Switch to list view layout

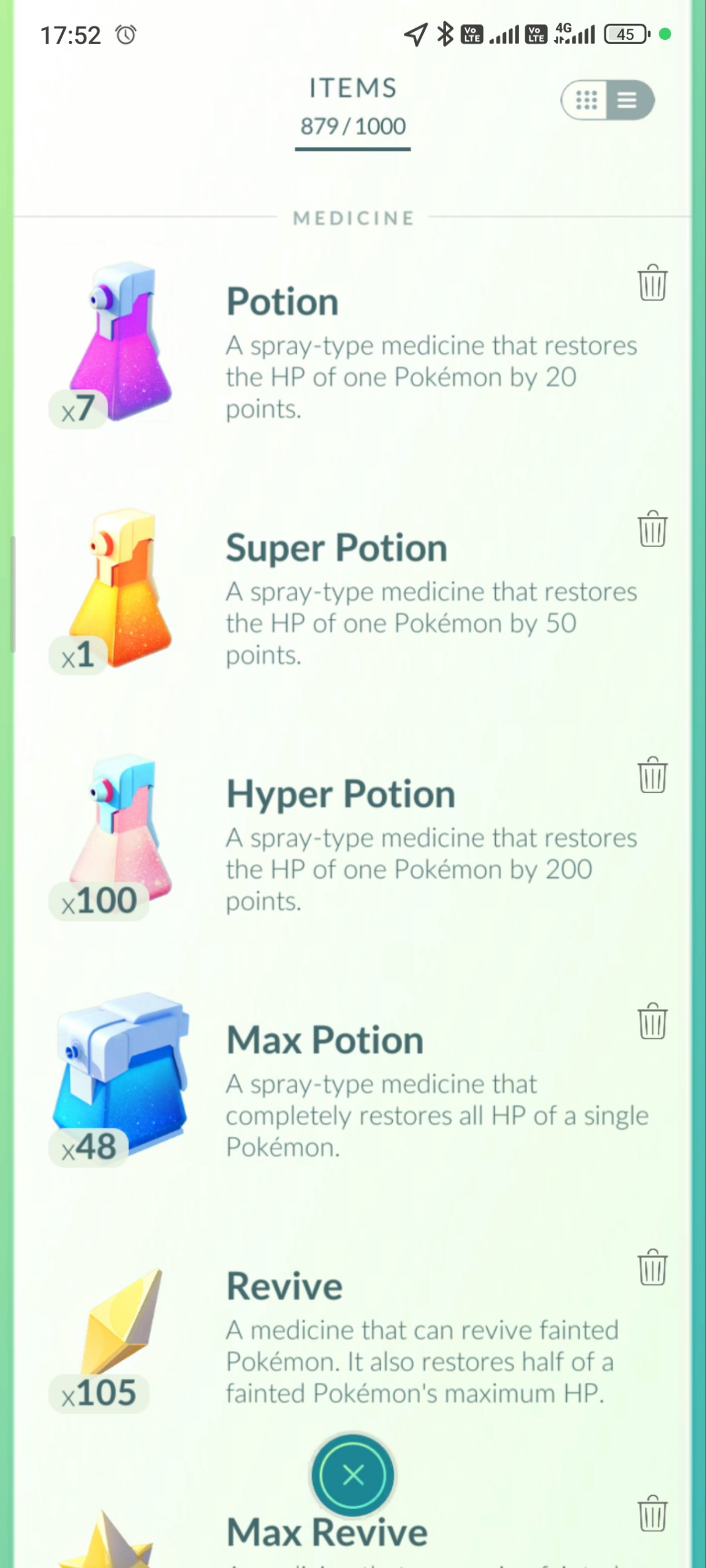click(628, 100)
